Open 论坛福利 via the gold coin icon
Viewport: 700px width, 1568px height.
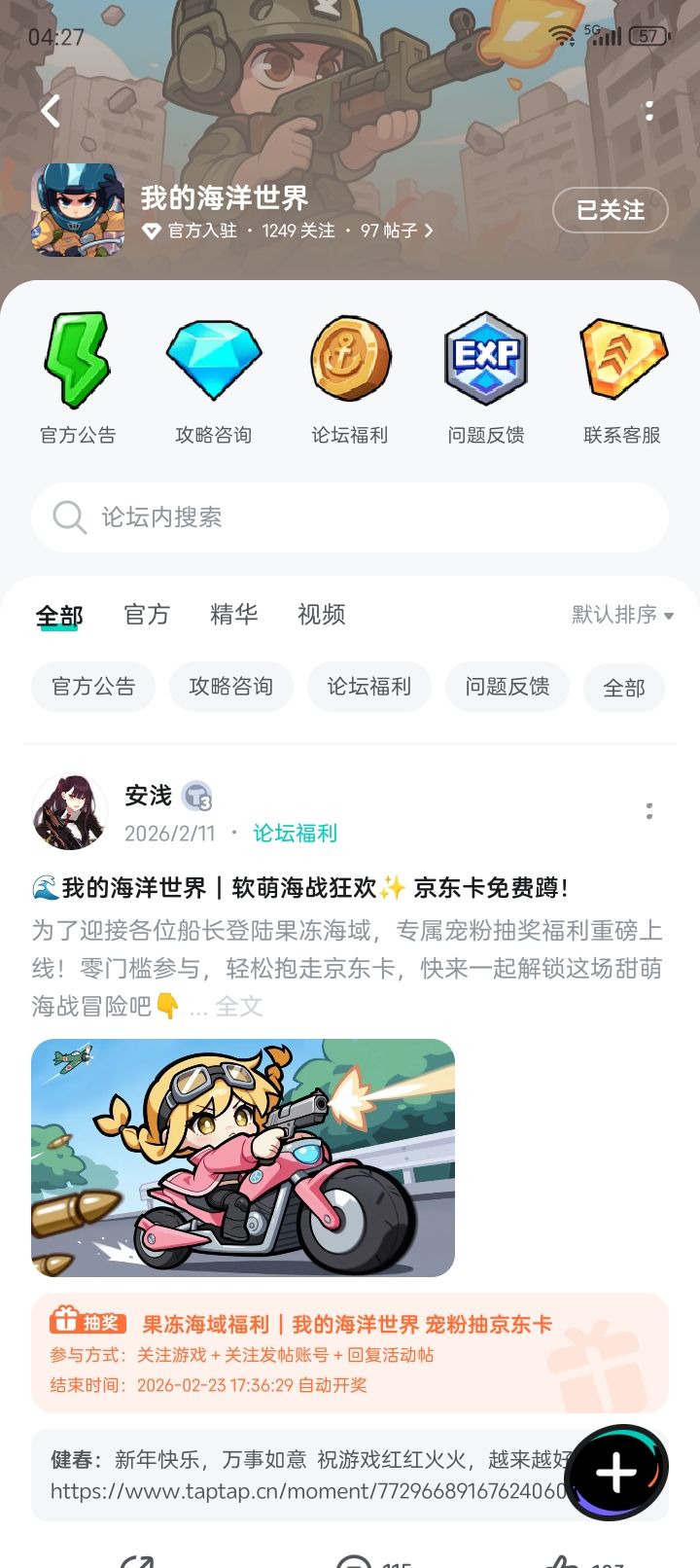[x=351, y=360]
